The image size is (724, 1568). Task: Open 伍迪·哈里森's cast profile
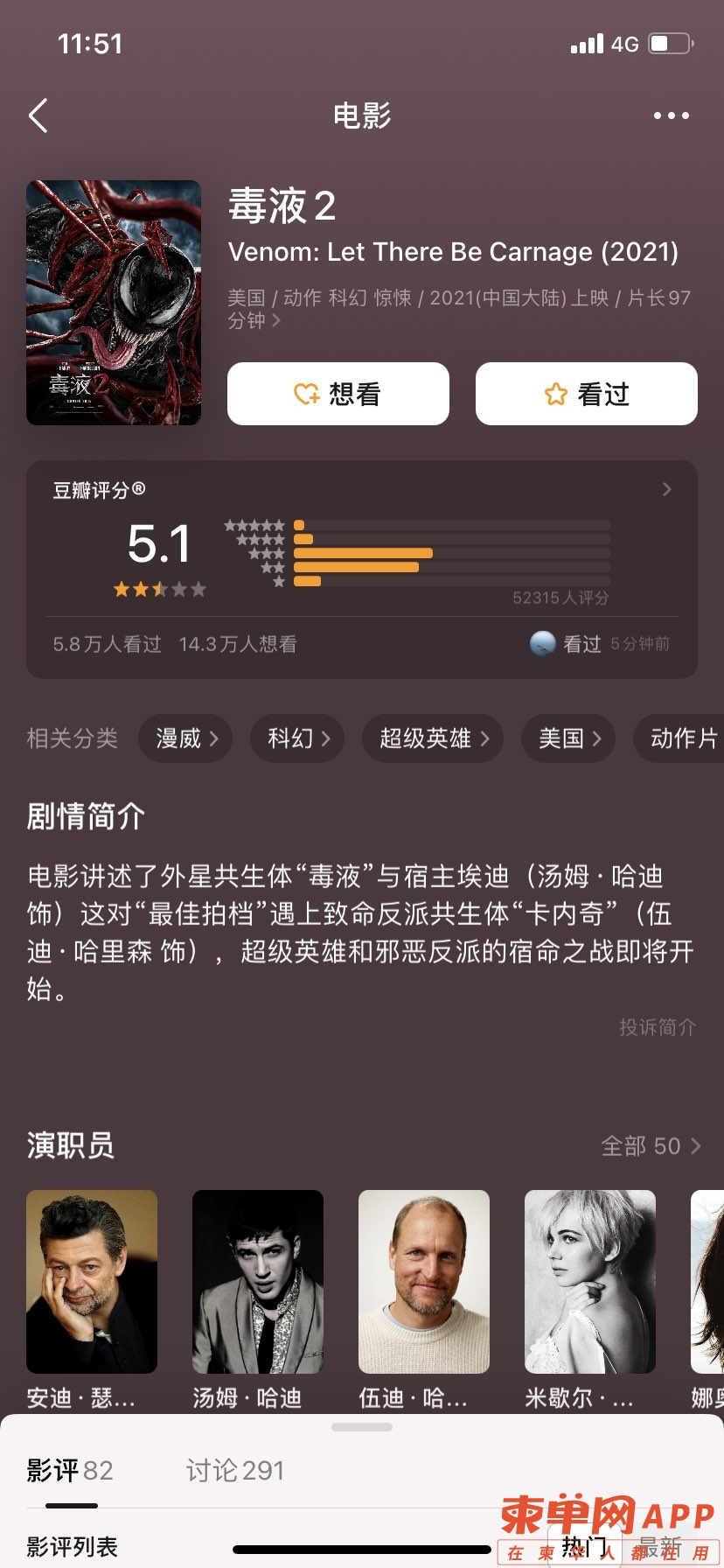424,1281
